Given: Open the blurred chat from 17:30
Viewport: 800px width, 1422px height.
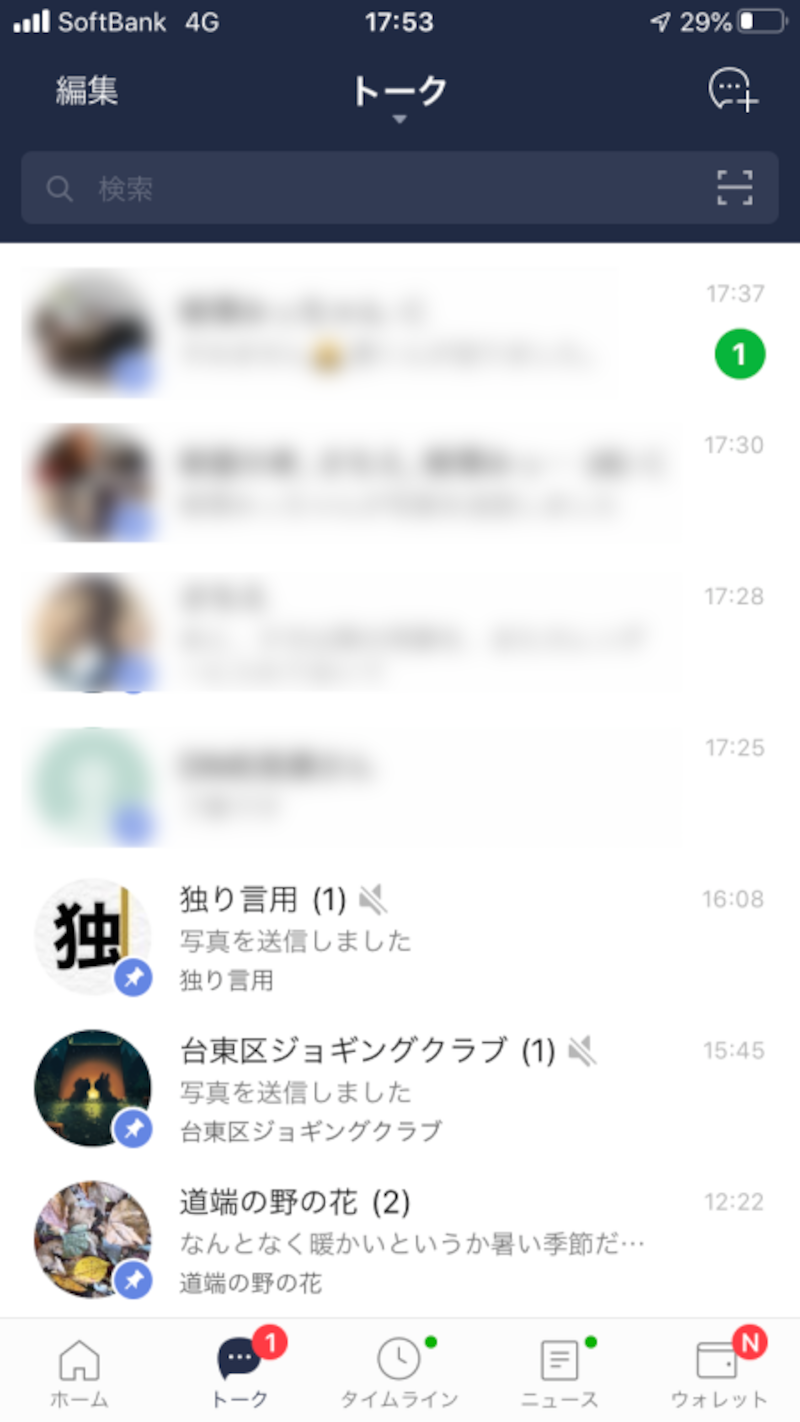Looking at the screenshot, I should pyautogui.click(x=400, y=484).
